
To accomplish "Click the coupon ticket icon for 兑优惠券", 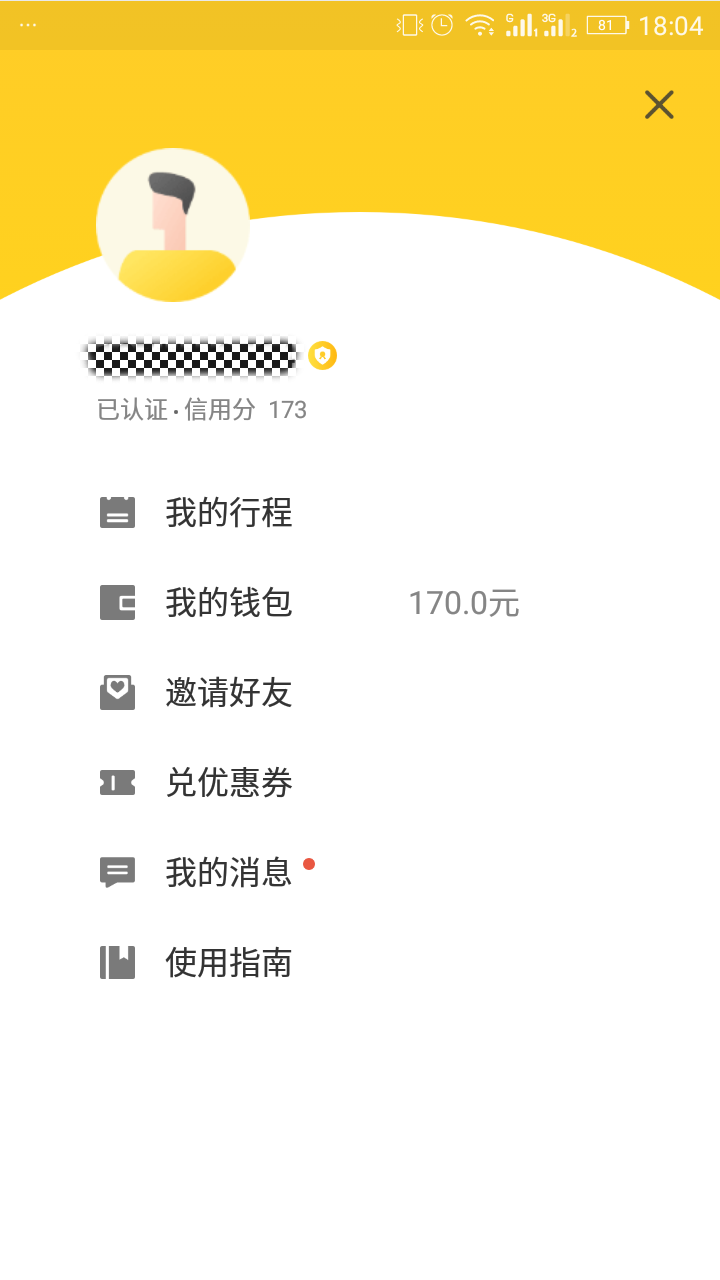I will (x=118, y=783).
